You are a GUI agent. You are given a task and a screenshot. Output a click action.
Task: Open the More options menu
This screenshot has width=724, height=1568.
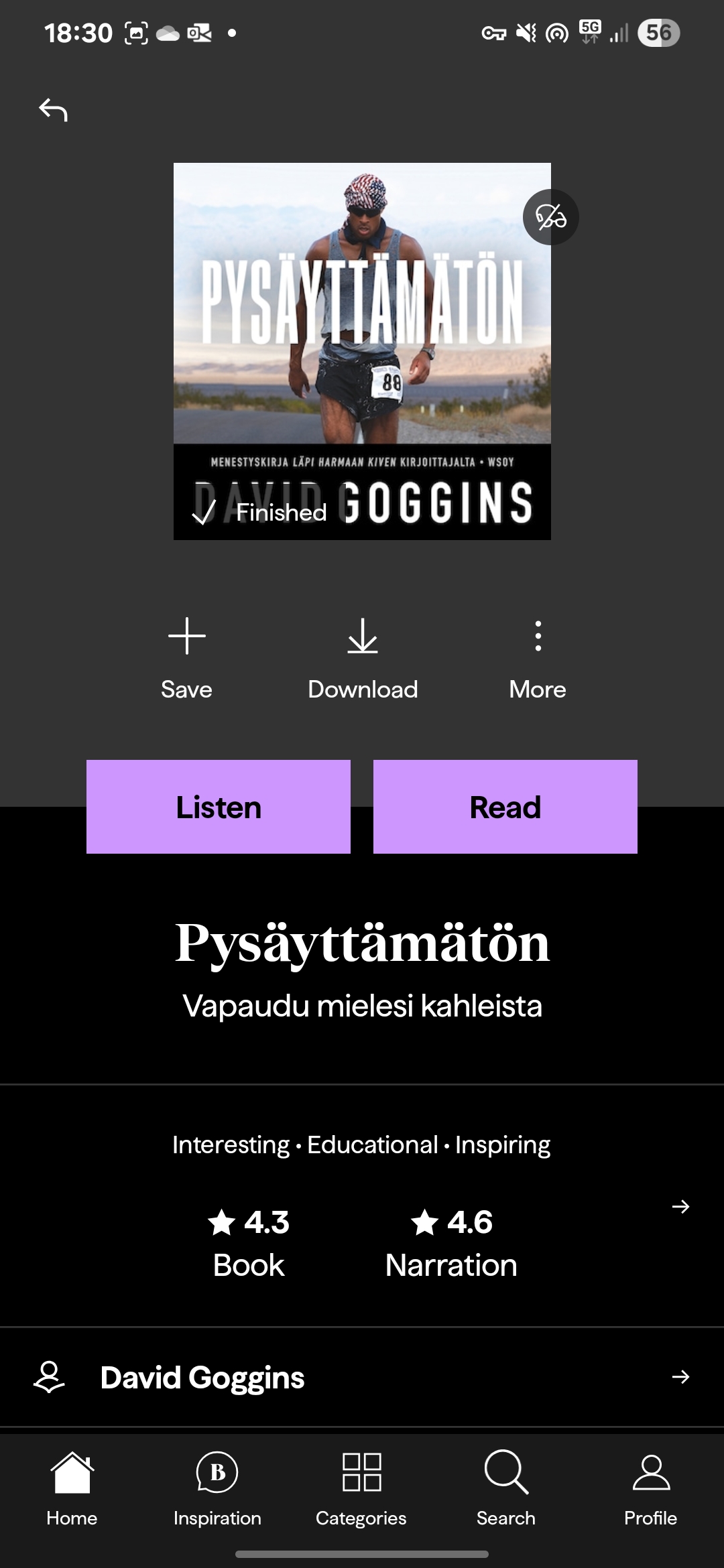point(538,658)
